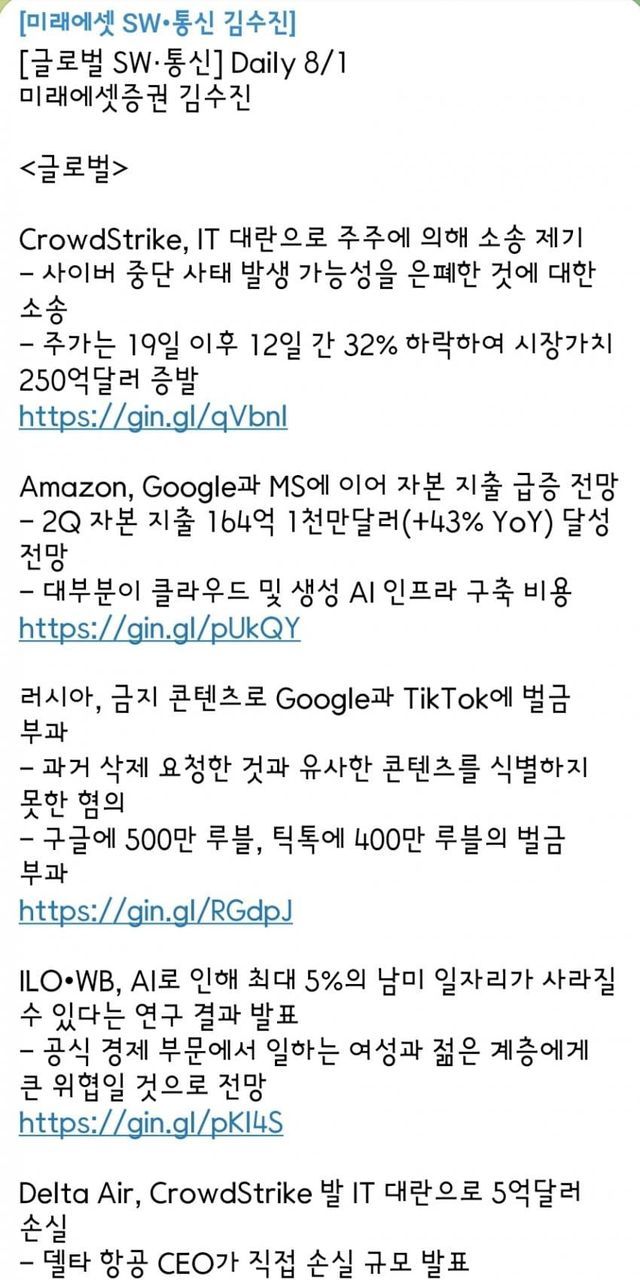Image resolution: width=640 pixels, height=1280 pixels.
Task: Open the gin.gl/pUkQY link under the Amazon news
Action: (x=160, y=628)
